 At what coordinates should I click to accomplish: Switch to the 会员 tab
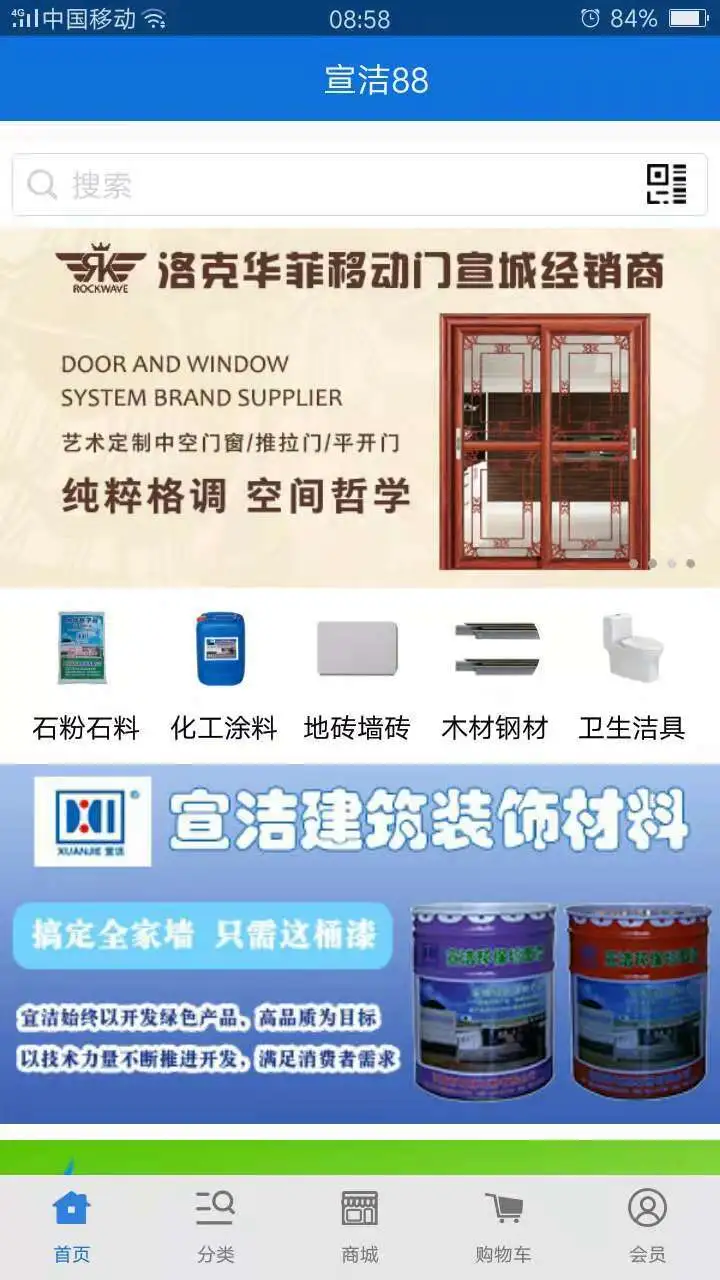(647, 1226)
